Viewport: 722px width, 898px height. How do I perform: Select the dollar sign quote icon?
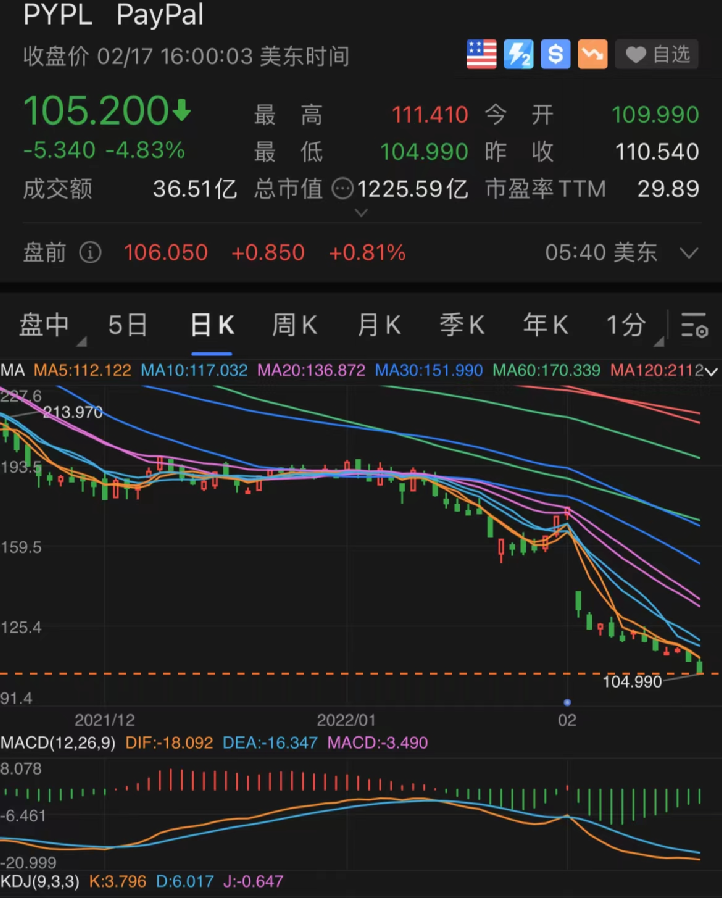coord(555,54)
